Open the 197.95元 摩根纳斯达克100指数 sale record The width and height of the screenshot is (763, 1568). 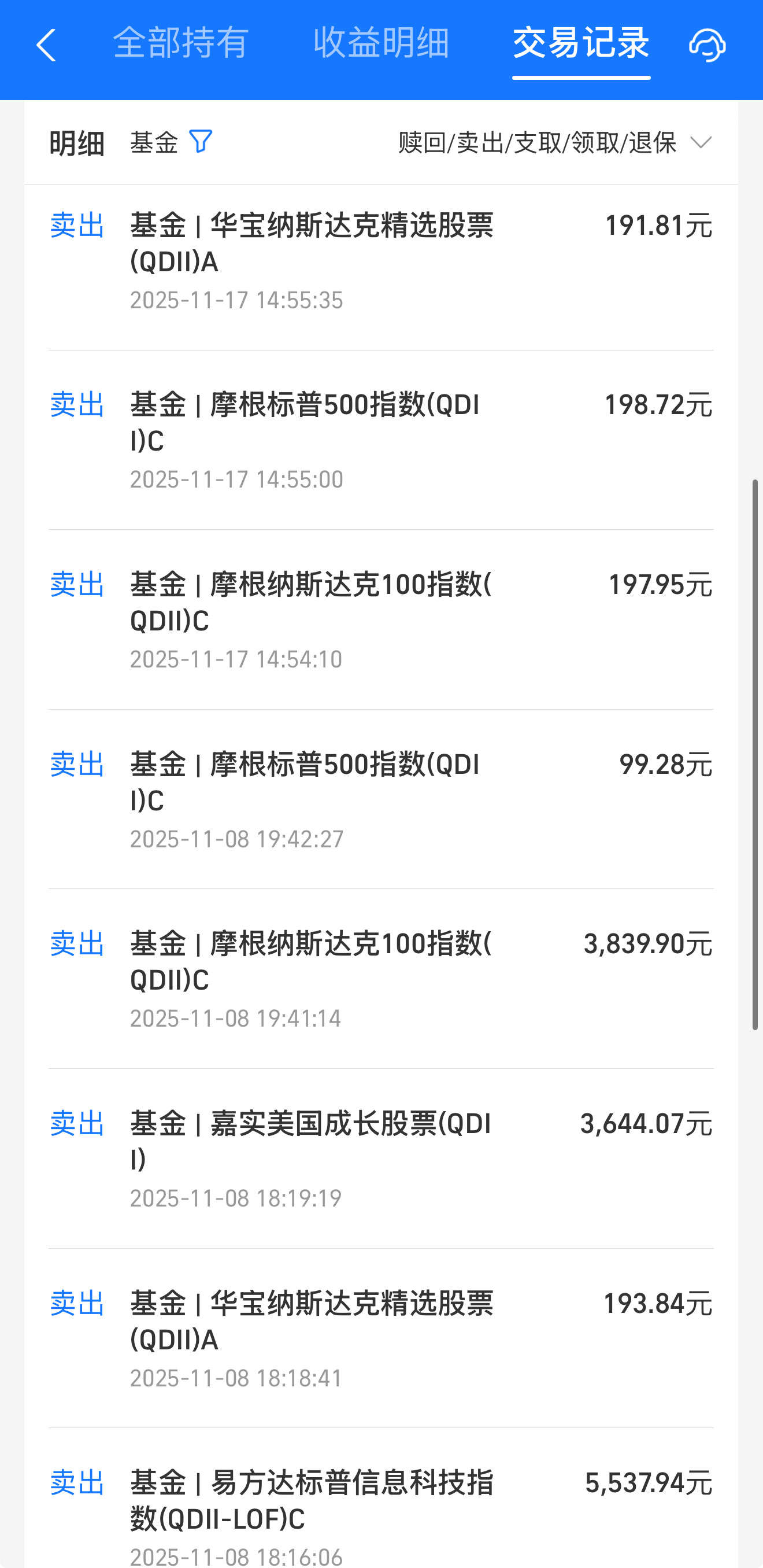(381, 620)
